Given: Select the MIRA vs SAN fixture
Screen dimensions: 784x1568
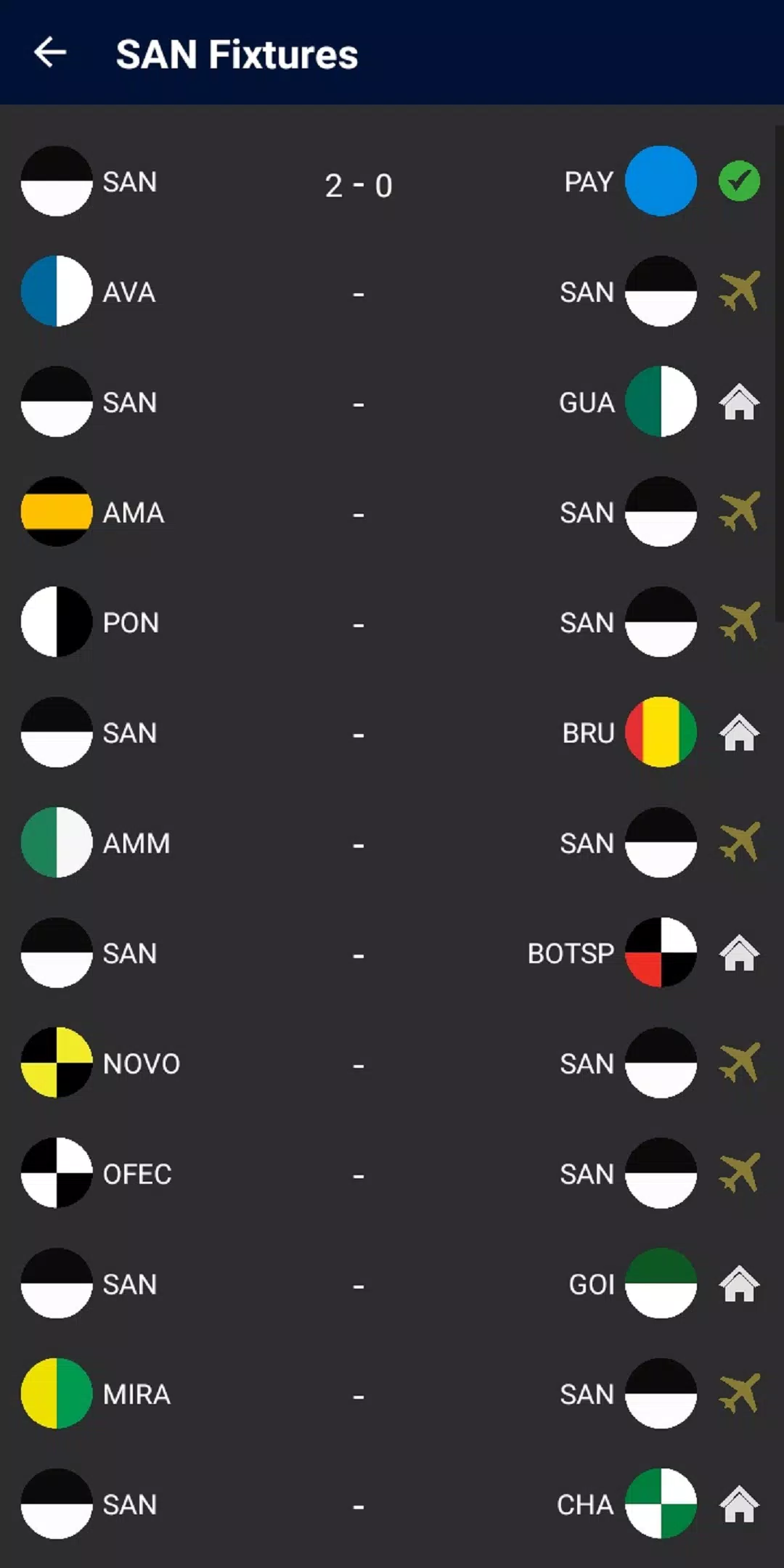Looking at the screenshot, I should 359,1395.
